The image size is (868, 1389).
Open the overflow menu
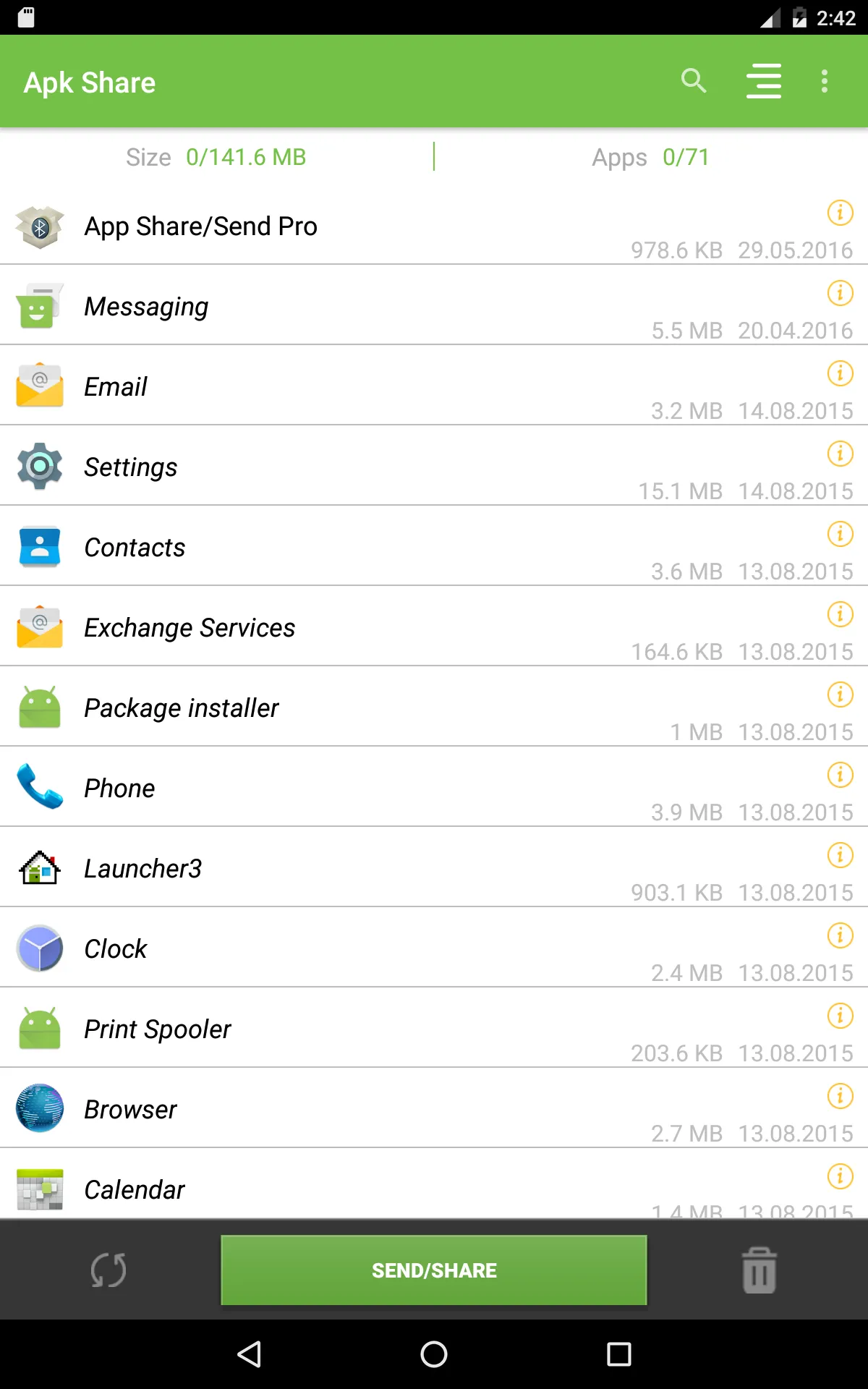(824, 81)
